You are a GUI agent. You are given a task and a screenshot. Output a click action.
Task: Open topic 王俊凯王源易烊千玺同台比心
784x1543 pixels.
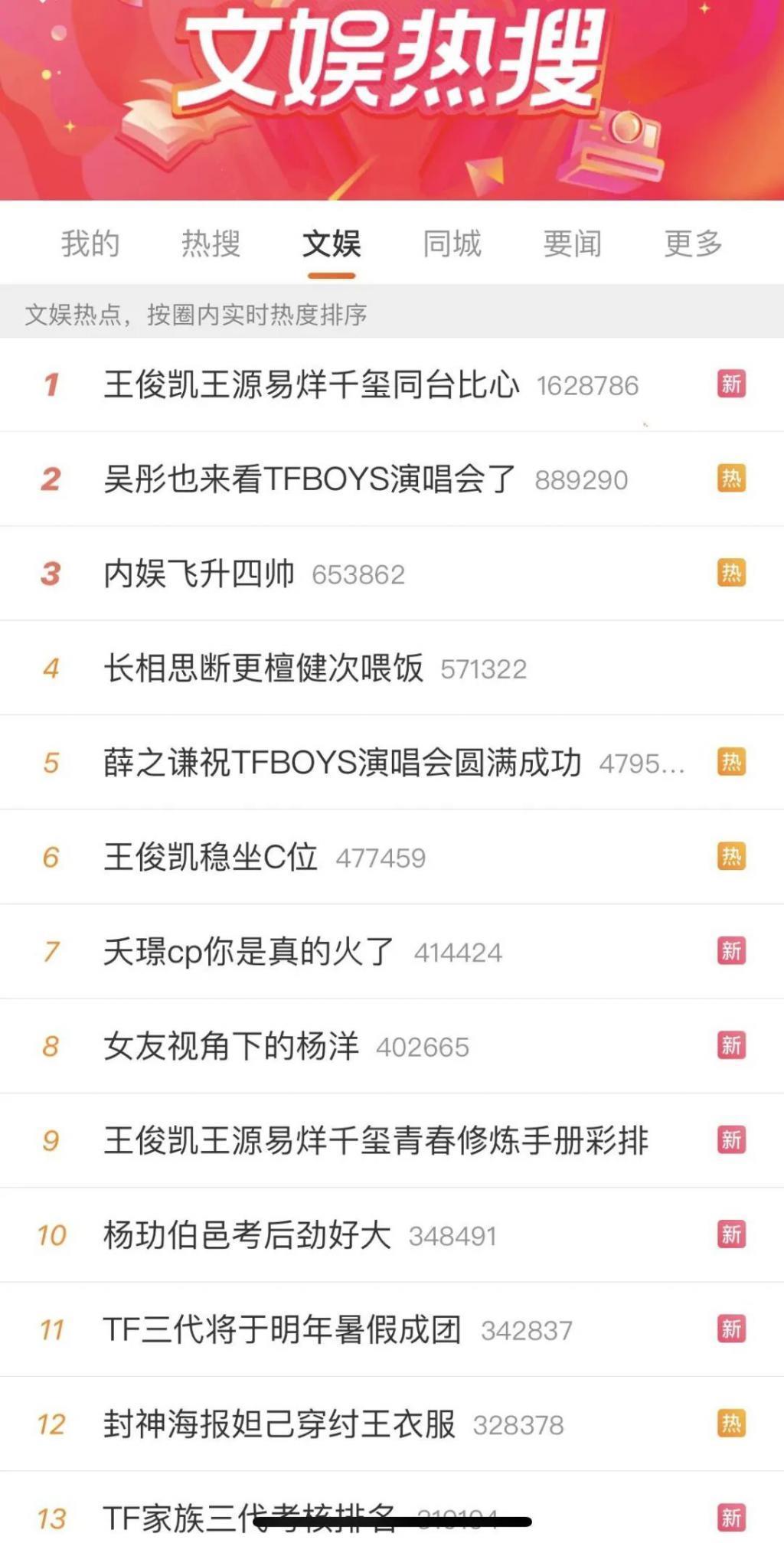pyautogui.click(x=312, y=386)
